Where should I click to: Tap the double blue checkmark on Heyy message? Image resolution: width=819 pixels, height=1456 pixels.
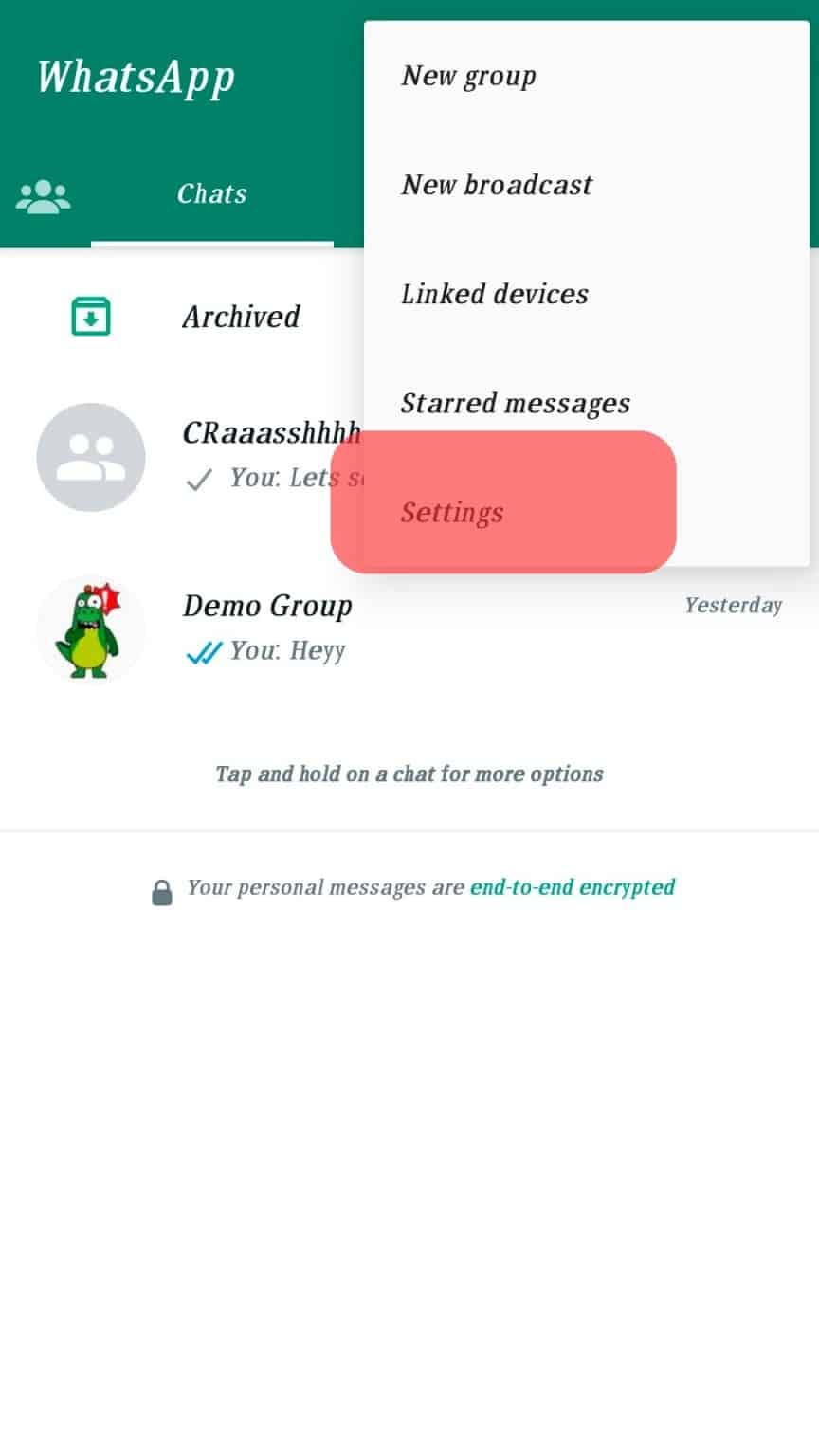pyautogui.click(x=207, y=650)
